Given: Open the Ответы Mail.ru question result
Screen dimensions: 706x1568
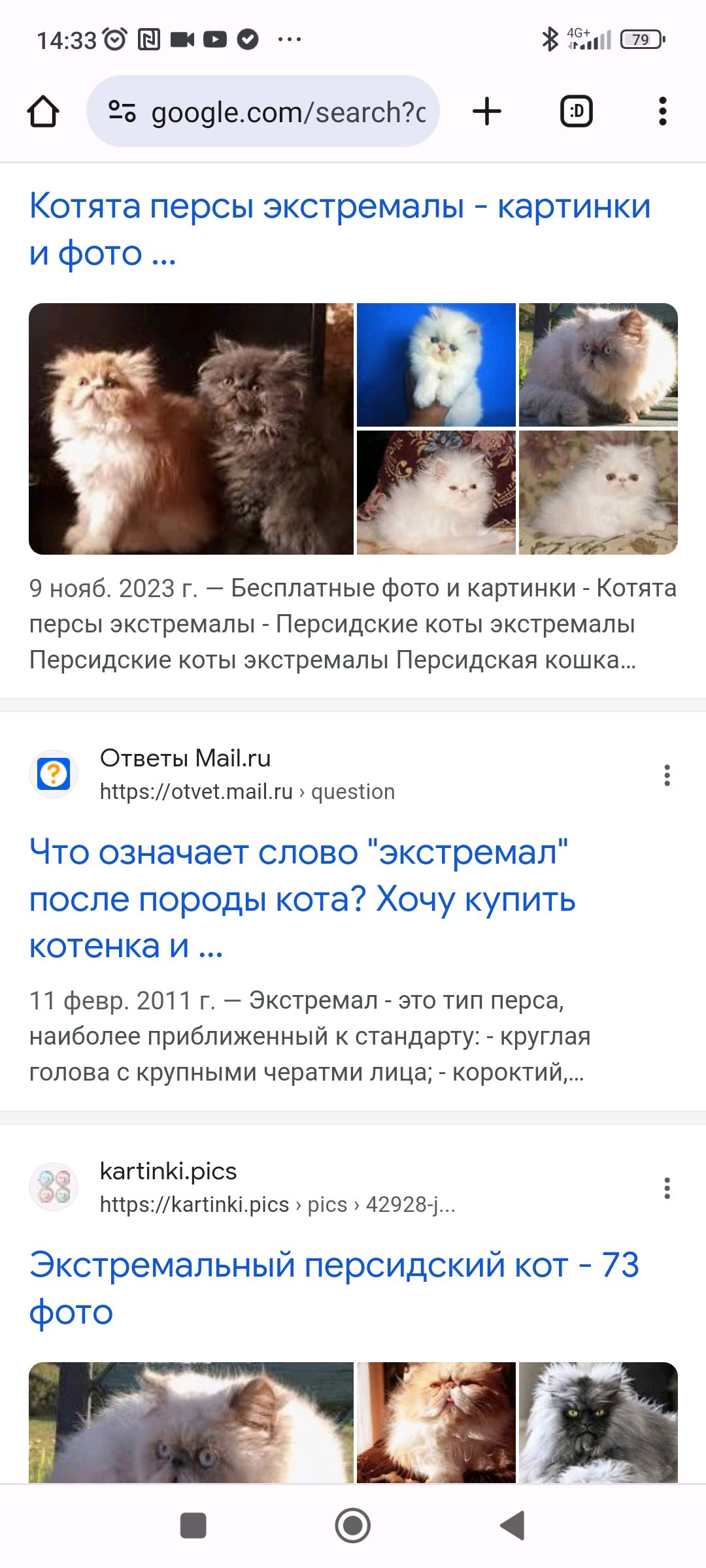Looking at the screenshot, I should [x=303, y=899].
